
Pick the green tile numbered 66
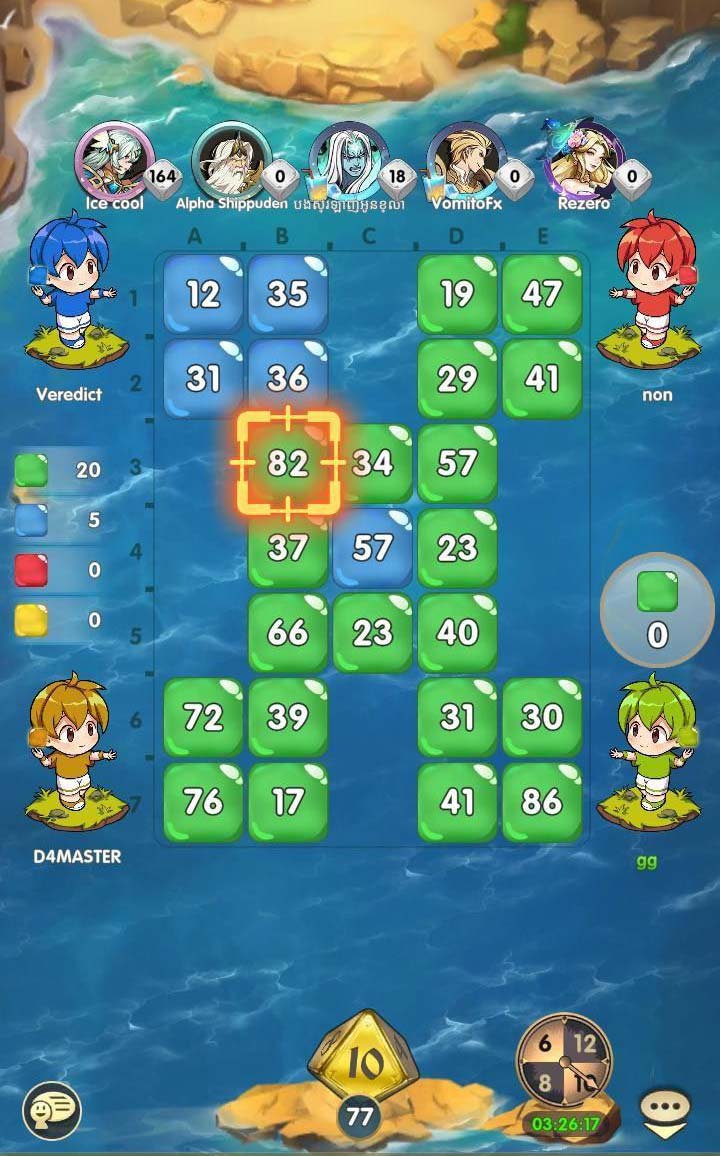click(288, 632)
